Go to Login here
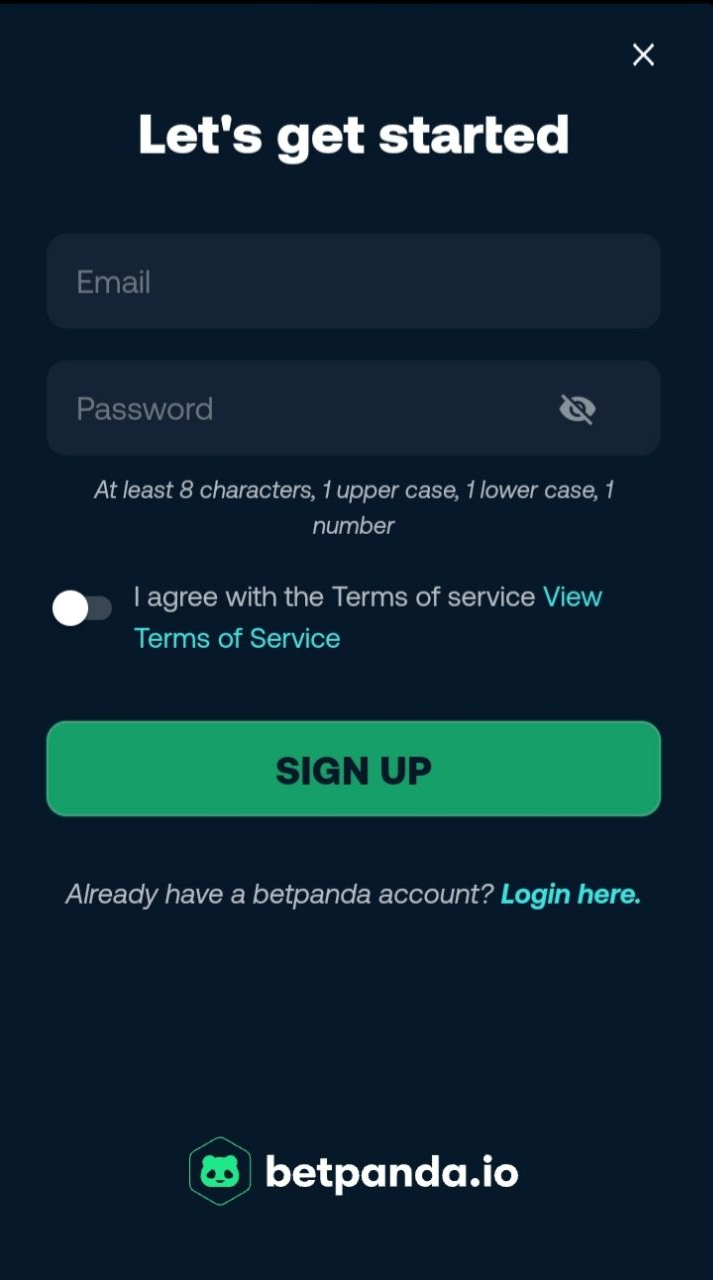Image resolution: width=713 pixels, height=1280 pixels. coord(570,894)
